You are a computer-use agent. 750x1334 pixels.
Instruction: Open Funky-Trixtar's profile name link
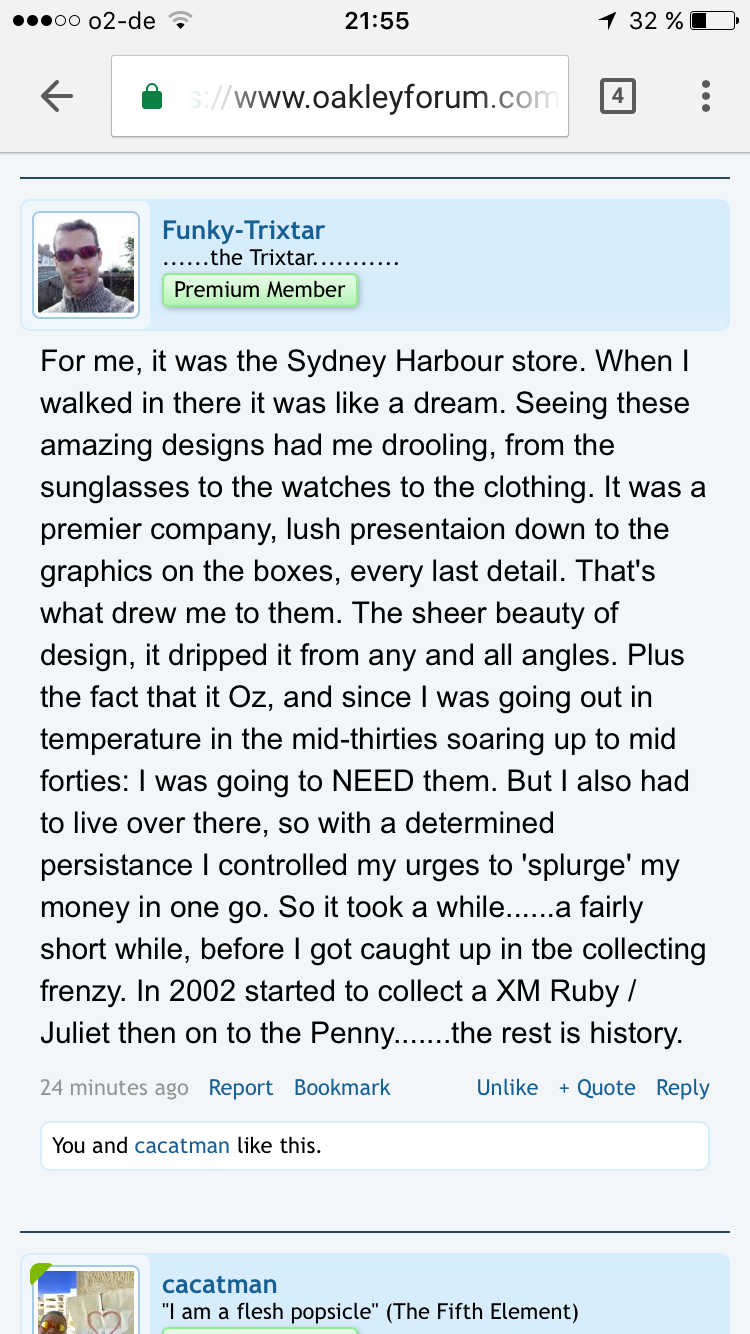click(243, 230)
